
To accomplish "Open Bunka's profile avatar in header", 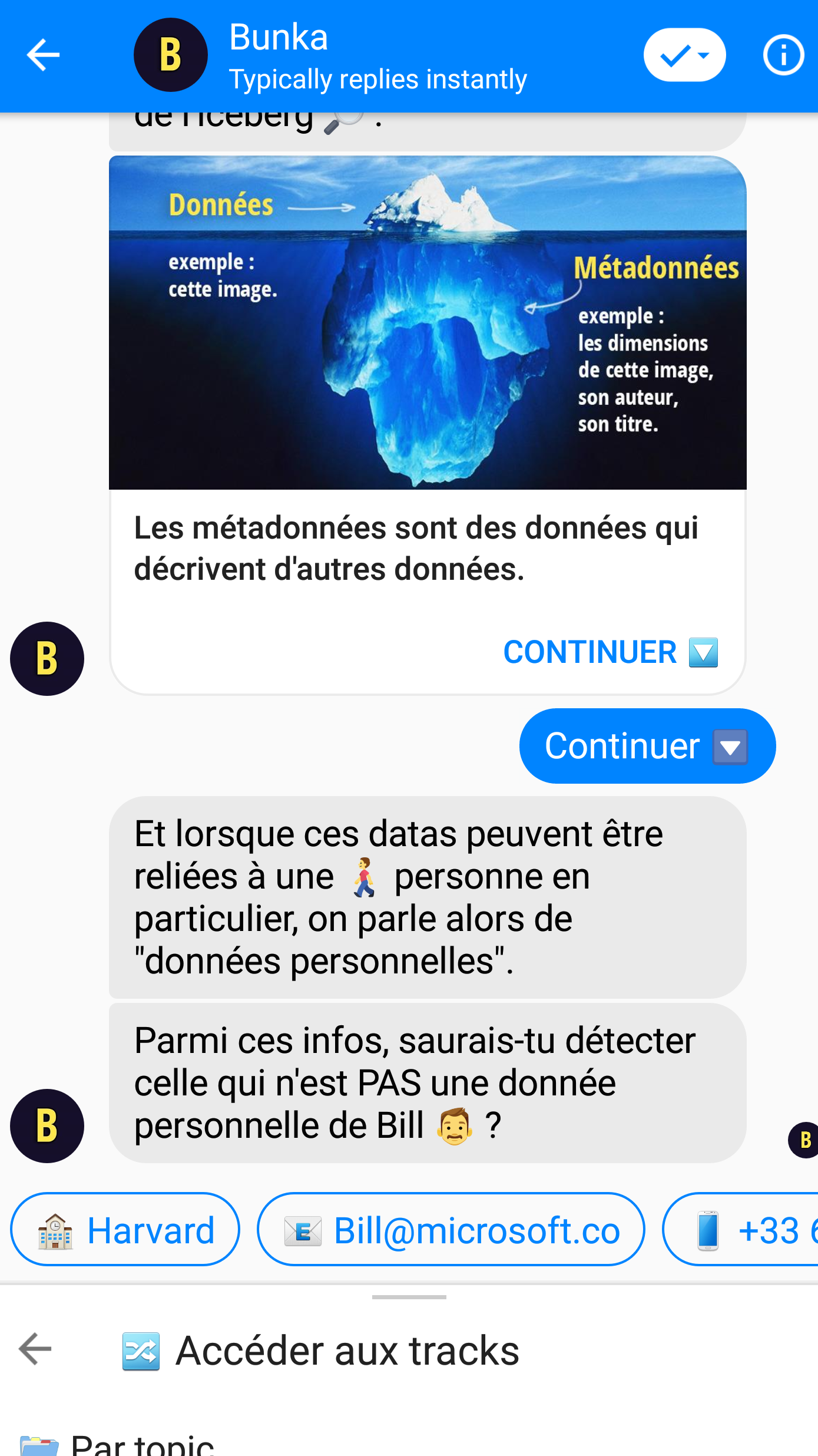I will [x=171, y=55].
